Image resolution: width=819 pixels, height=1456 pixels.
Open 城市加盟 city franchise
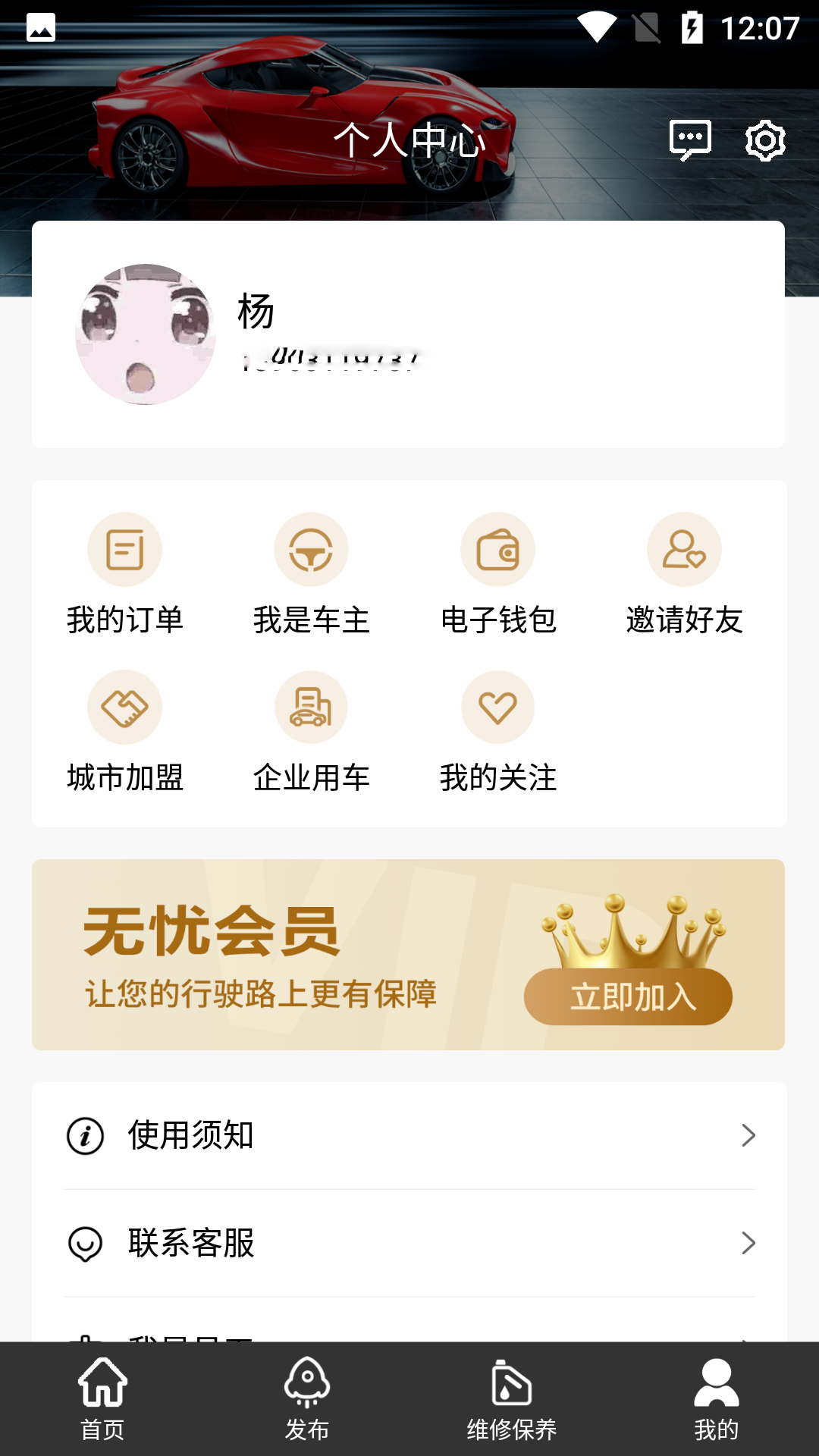click(x=125, y=733)
